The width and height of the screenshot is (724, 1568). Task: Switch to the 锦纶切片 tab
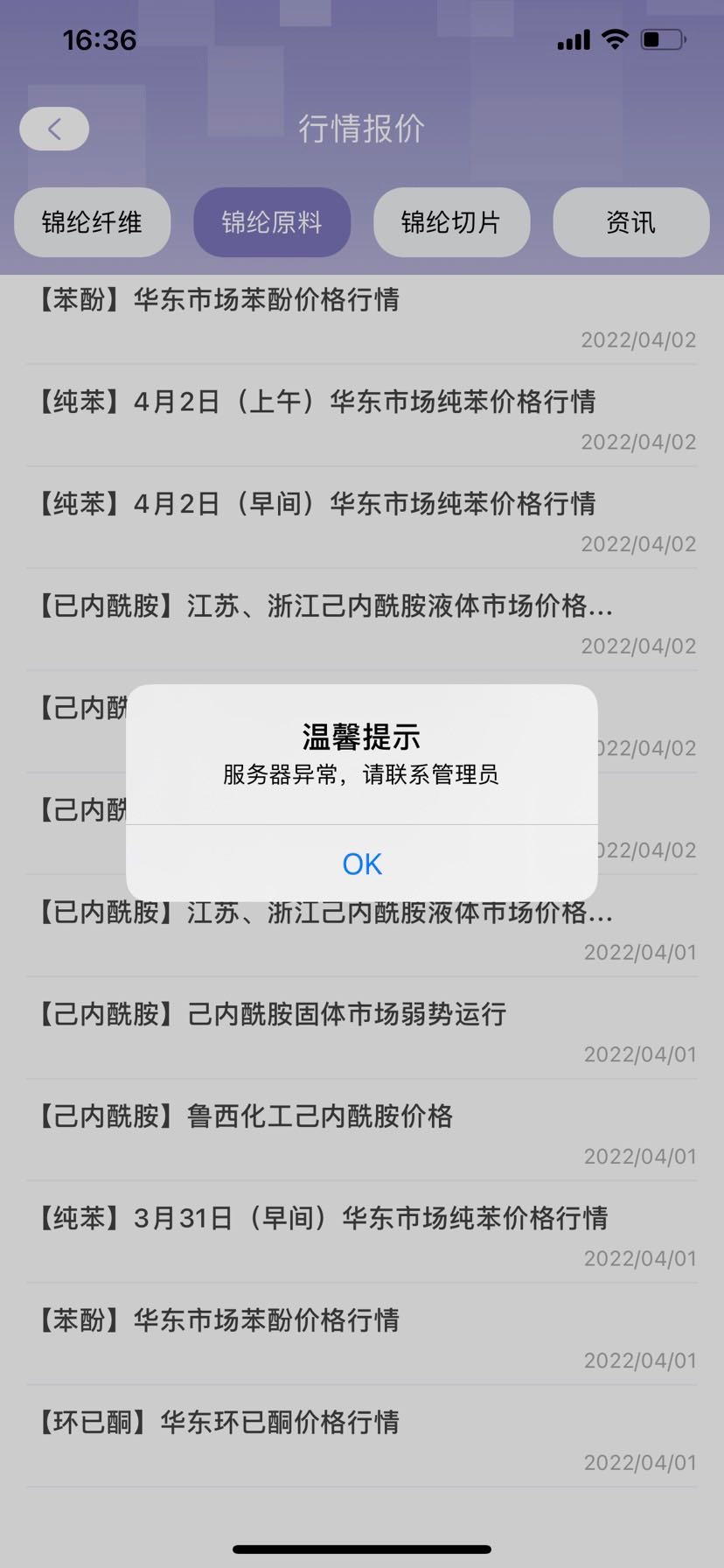451,222
